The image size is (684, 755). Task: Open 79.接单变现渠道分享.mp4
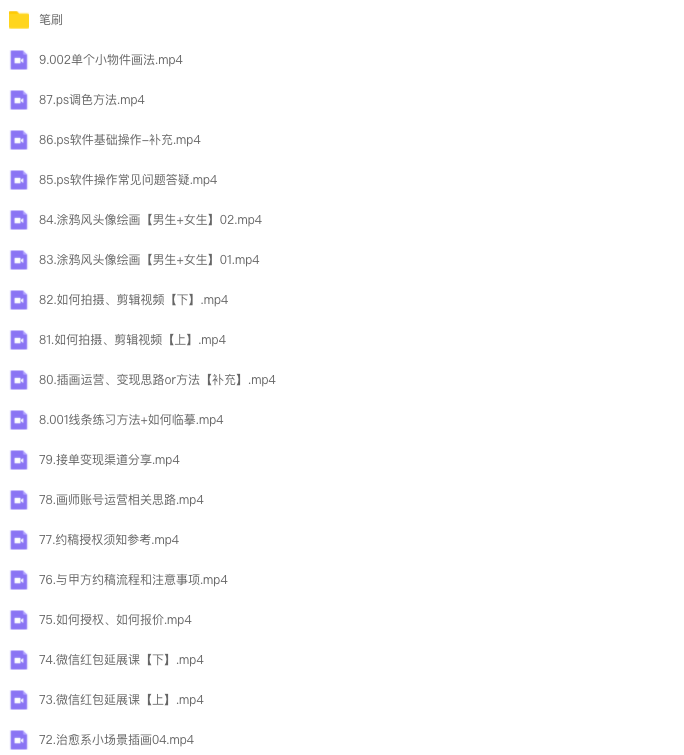(109, 460)
